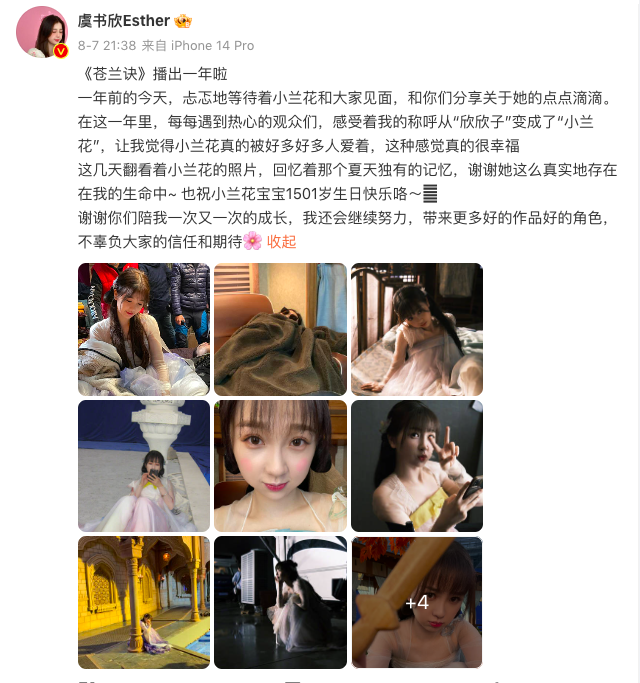
Task: Open username 虞书欣Esther profile
Action: pos(123,20)
